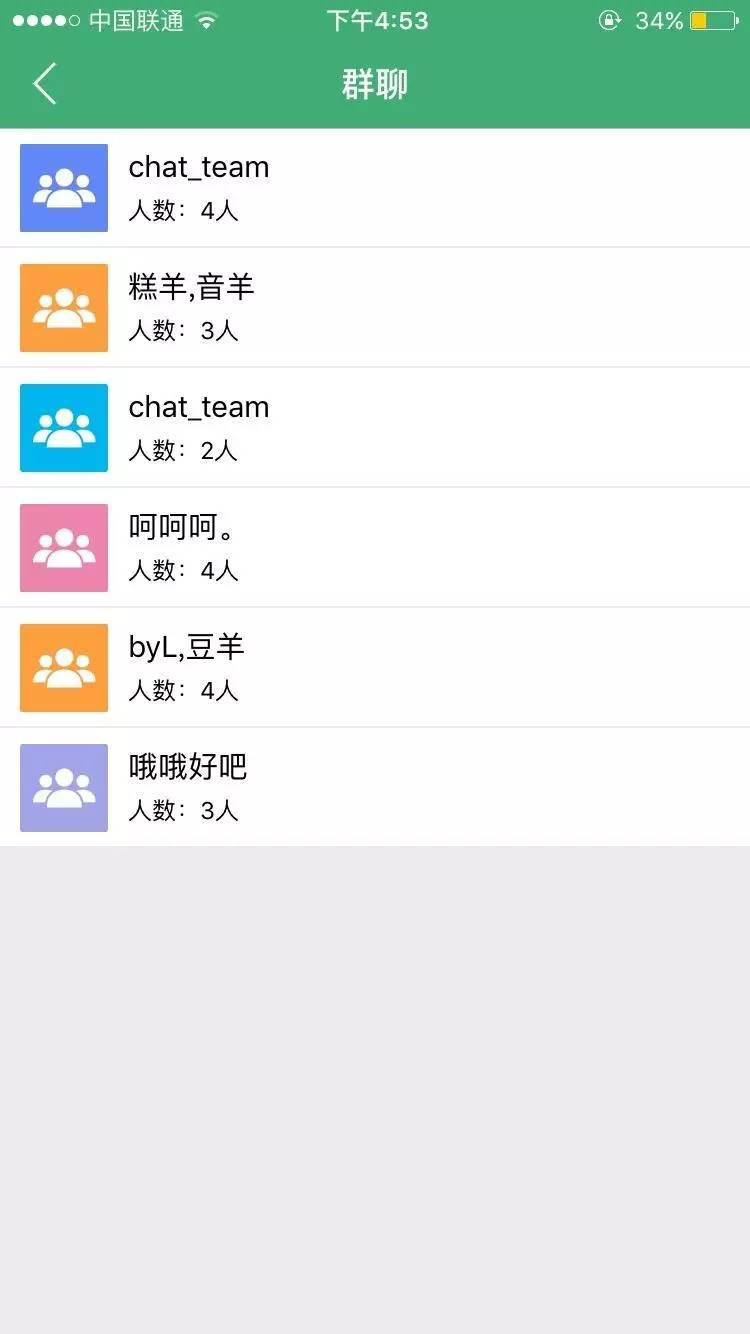Open the chat_team group with 4人

click(x=375, y=188)
